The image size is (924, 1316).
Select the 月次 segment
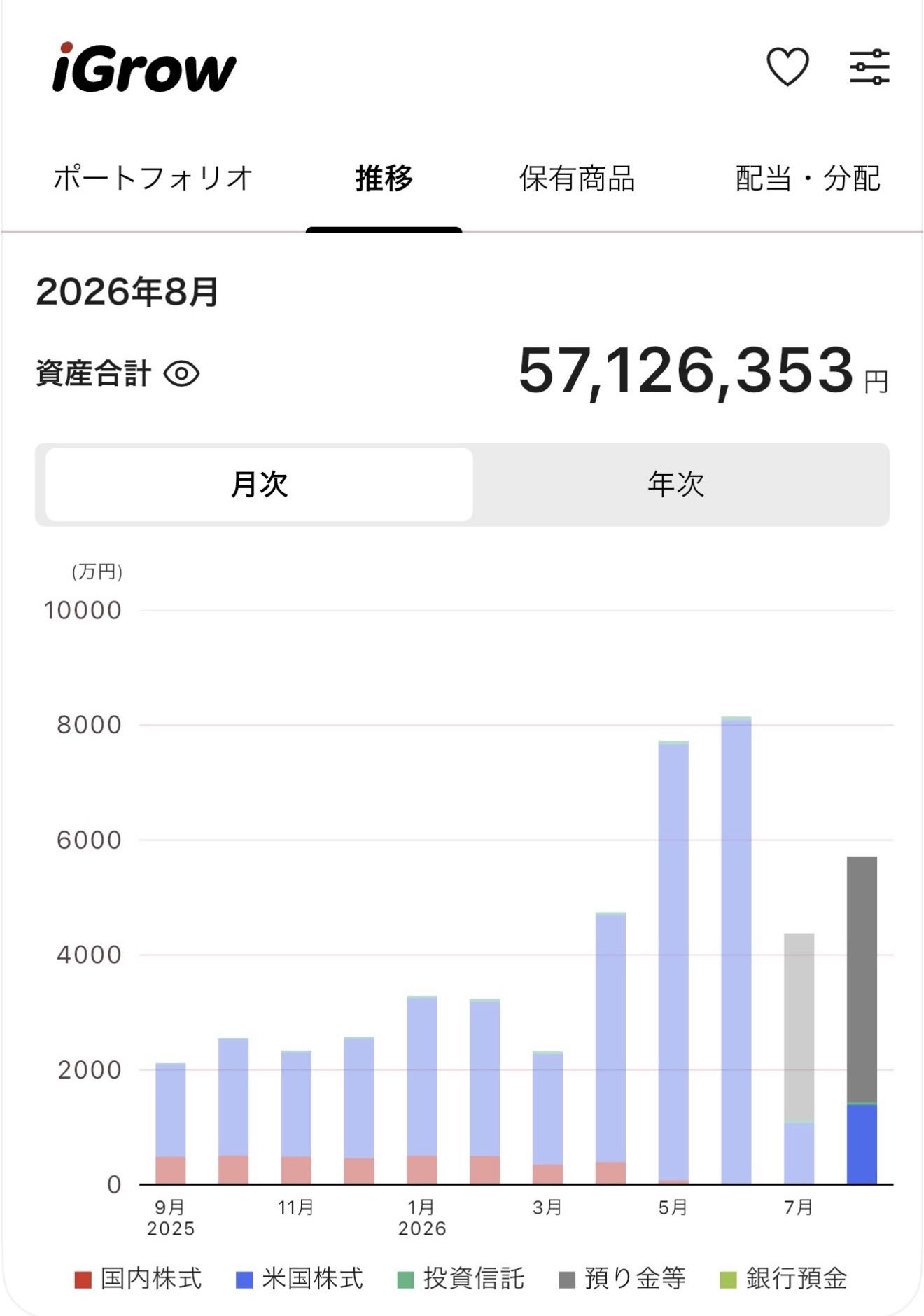(x=259, y=484)
